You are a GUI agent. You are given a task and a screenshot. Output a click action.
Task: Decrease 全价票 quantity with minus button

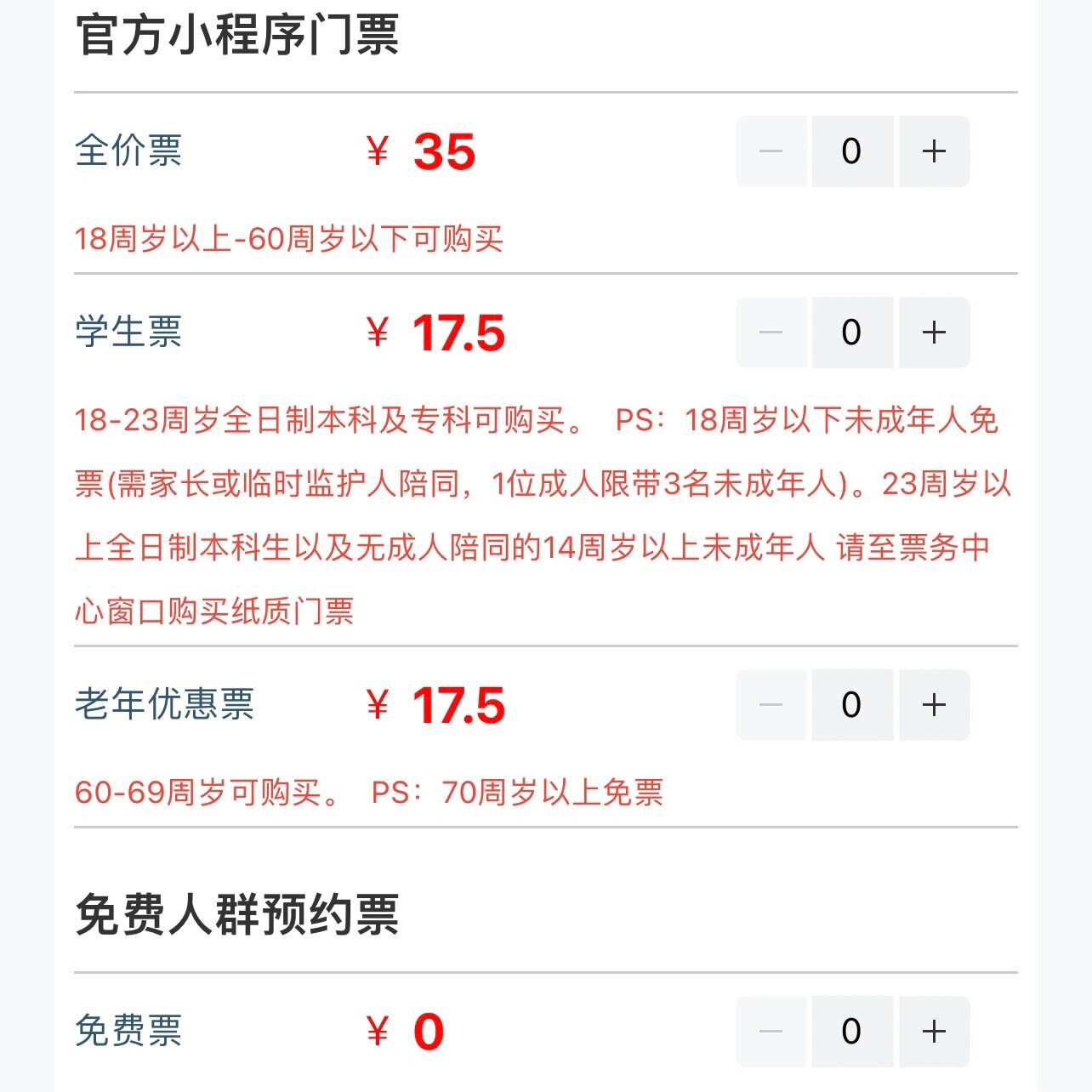[771, 151]
